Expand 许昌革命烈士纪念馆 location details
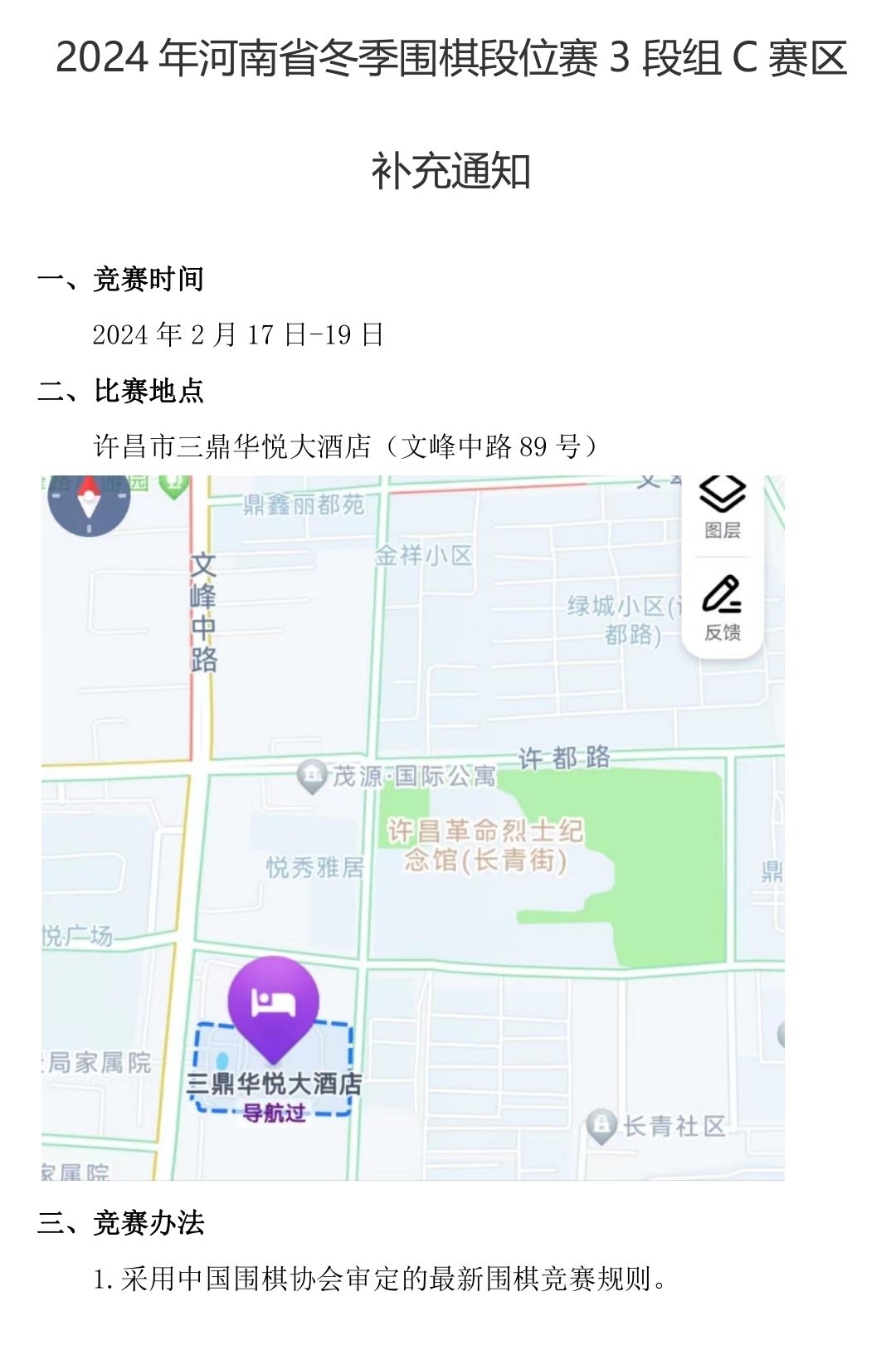 click(486, 843)
